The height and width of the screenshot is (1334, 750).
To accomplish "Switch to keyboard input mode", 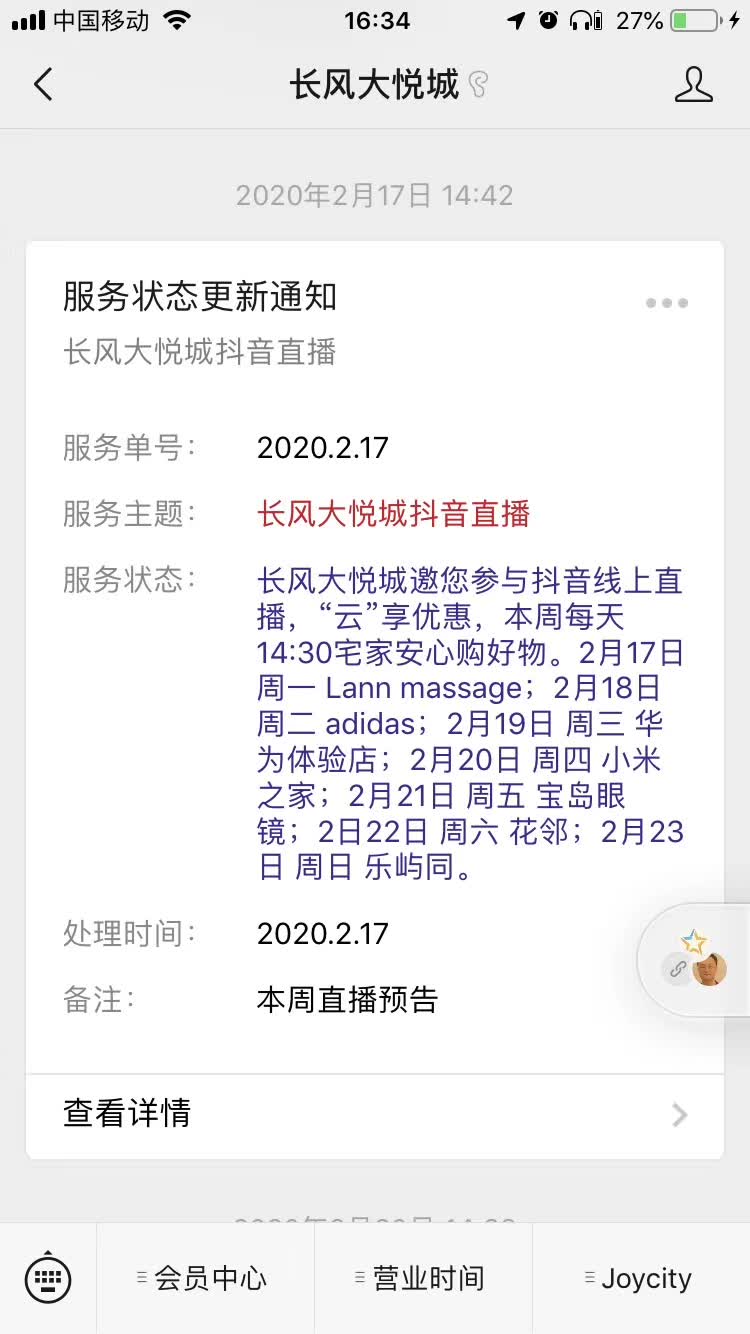I will point(48,1278).
